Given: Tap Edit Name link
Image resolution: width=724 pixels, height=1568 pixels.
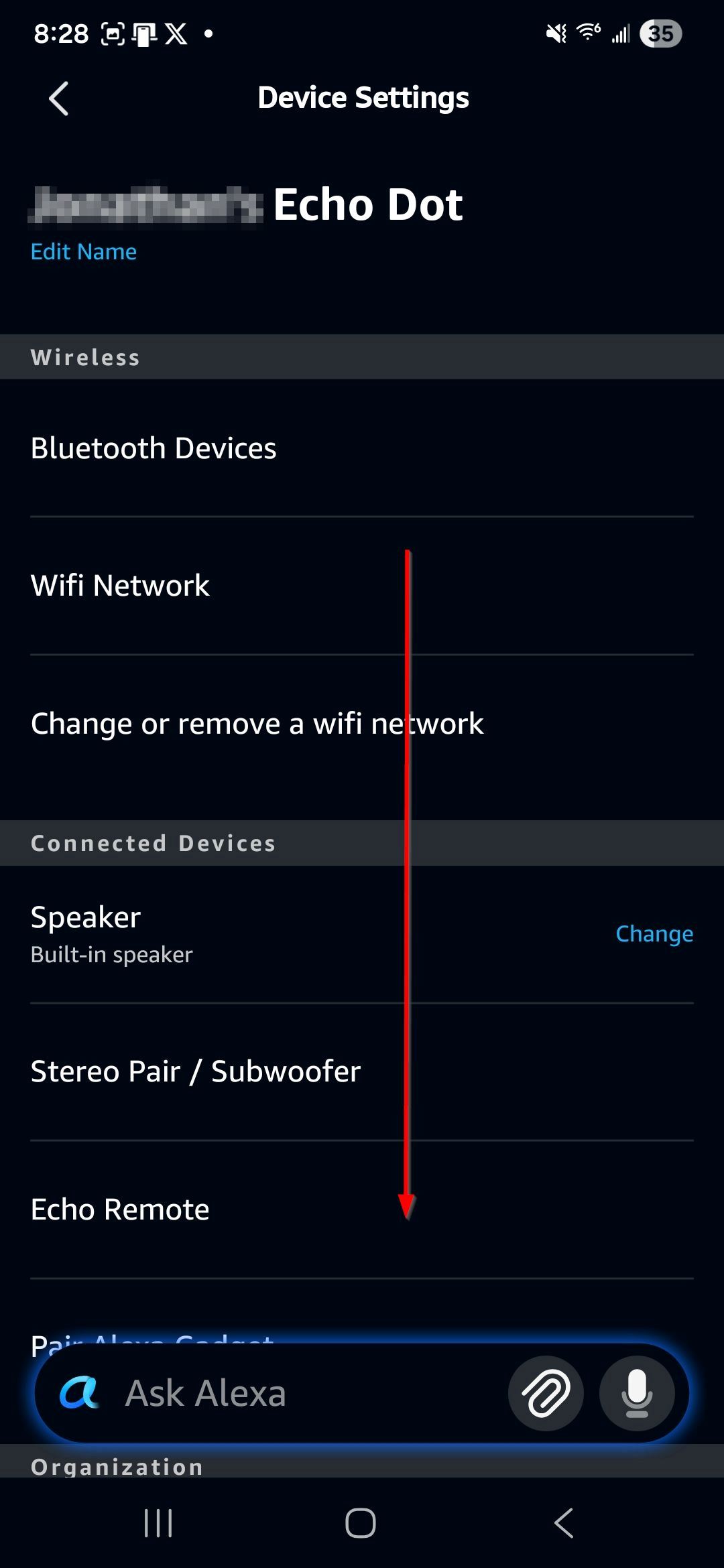Looking at the screenshot, I should tap(84, 252).
